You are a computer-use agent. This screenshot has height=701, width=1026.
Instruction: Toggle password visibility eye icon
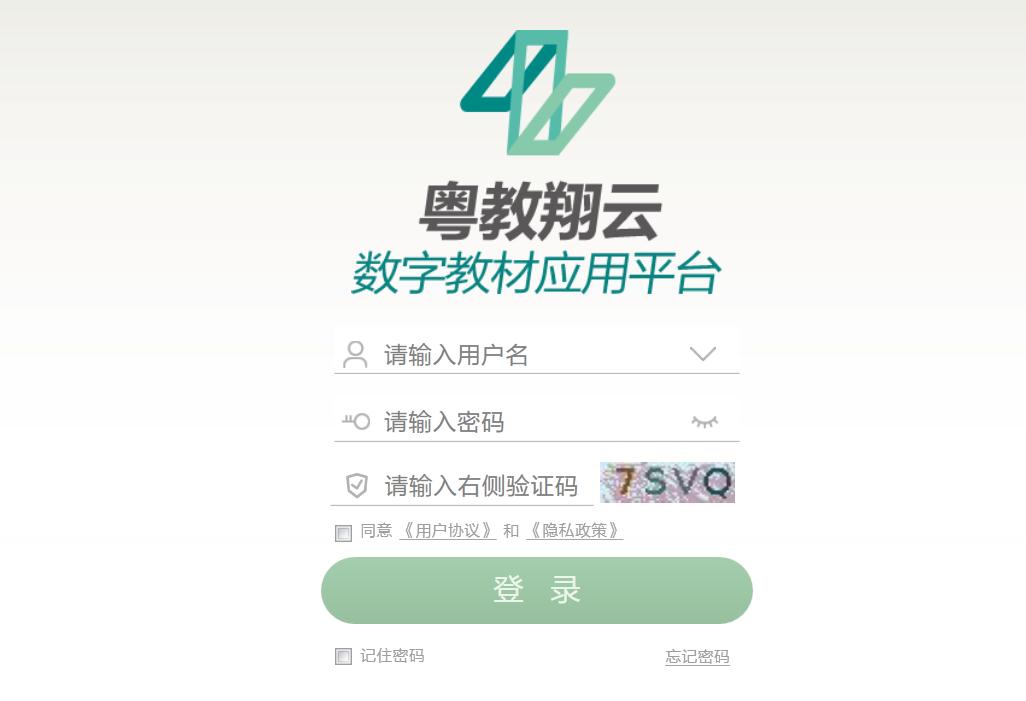coord(705,422)
